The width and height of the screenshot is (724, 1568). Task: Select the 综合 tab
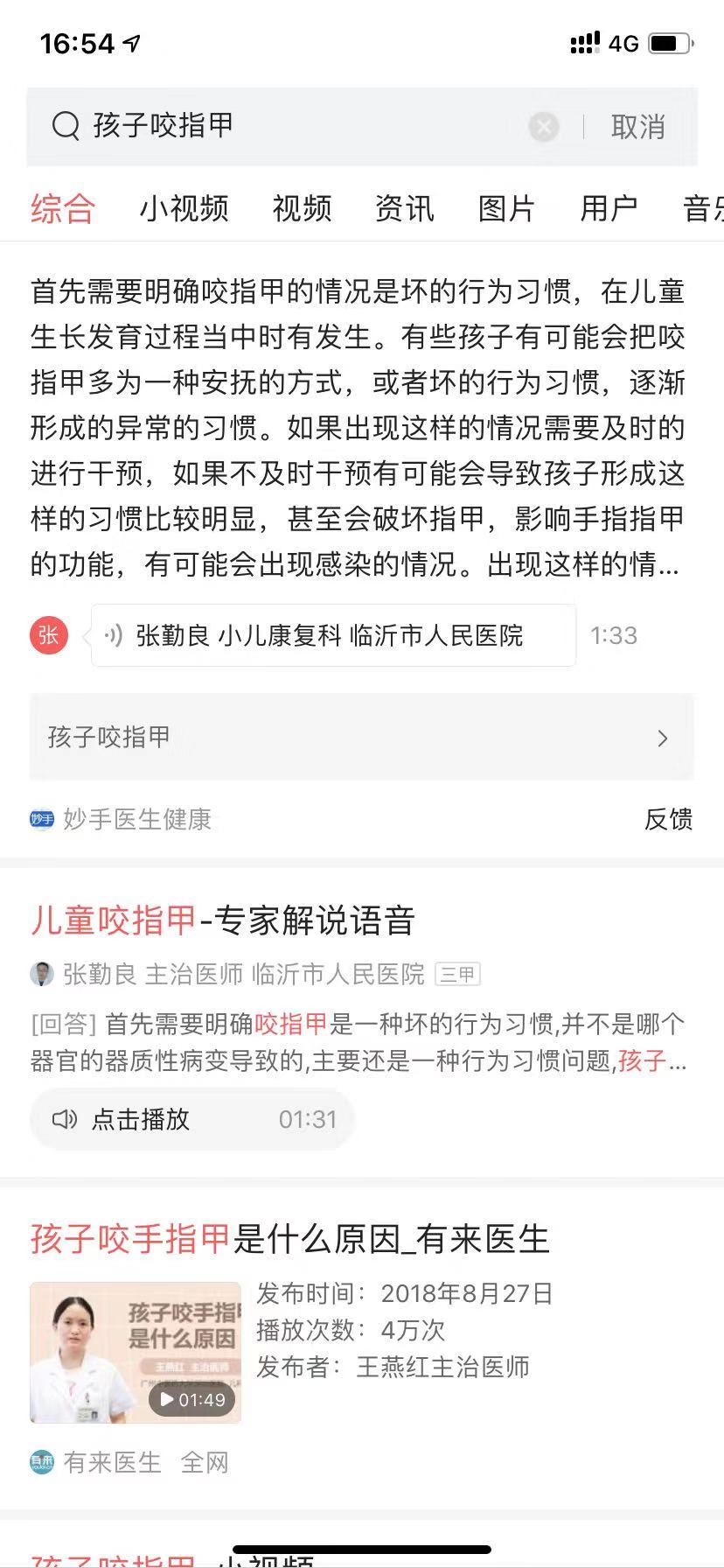(61, 208)
